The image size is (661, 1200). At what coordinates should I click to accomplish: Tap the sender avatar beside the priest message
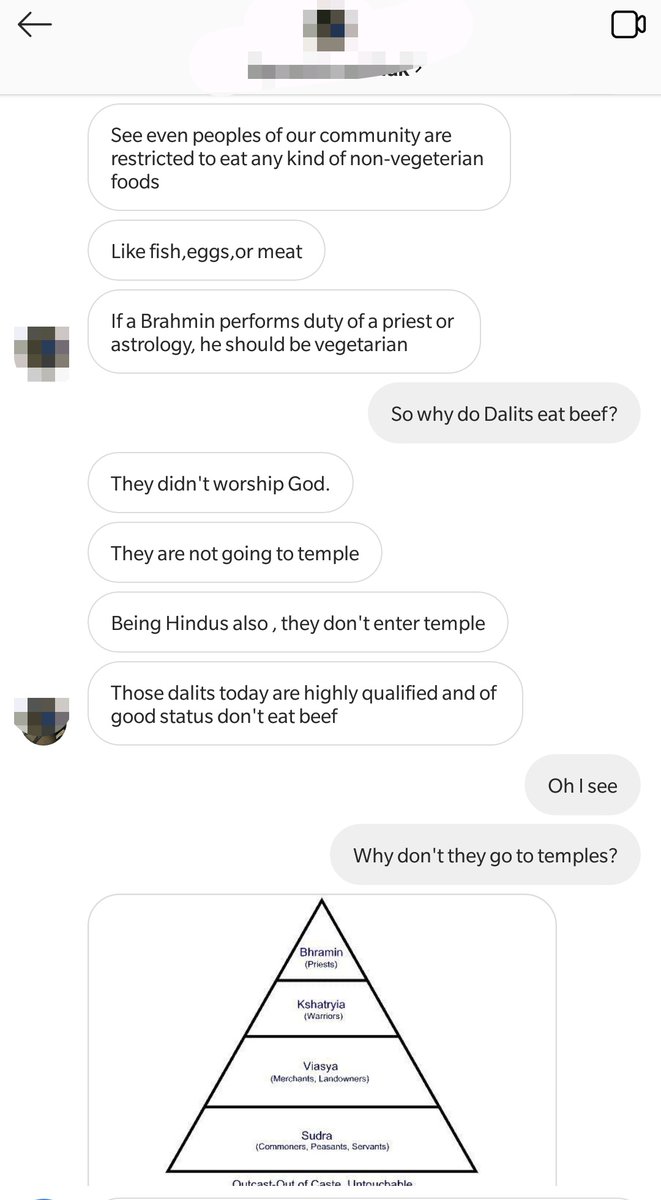click(x=42, y=352)
